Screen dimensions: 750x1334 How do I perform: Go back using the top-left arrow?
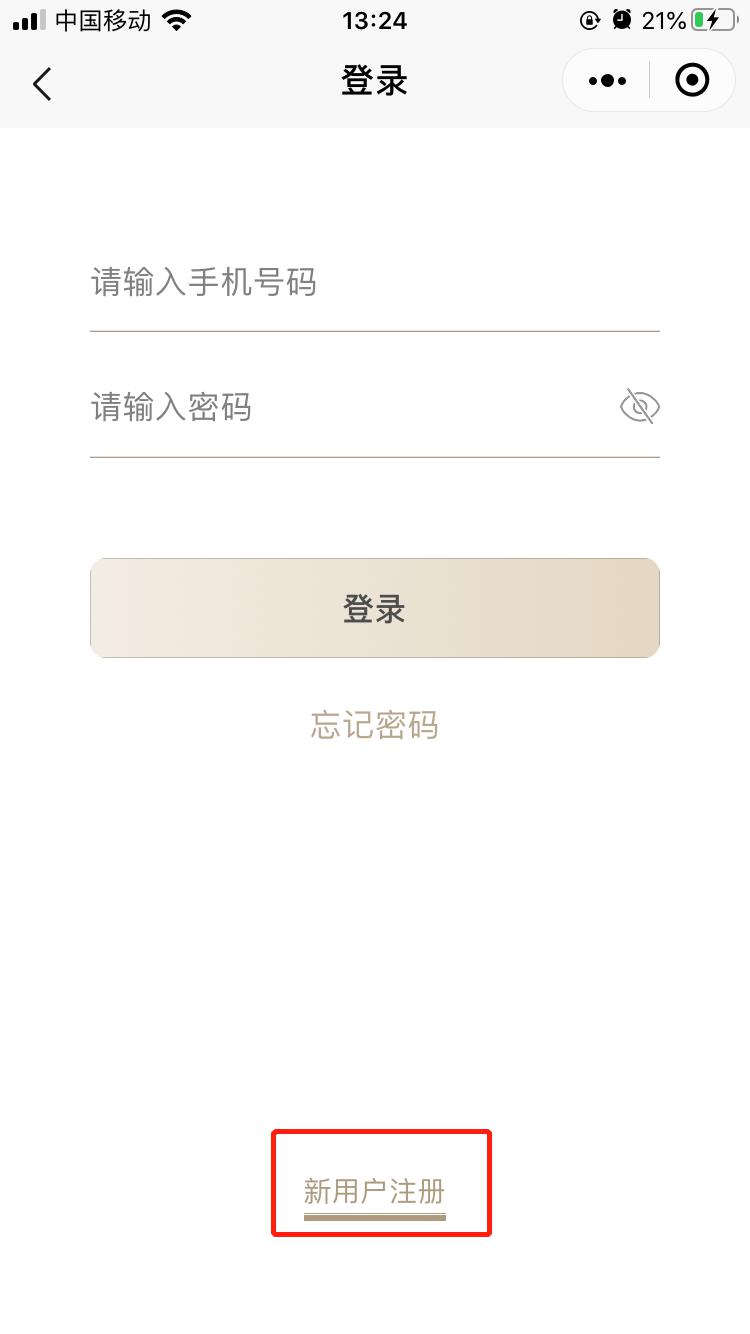click(42, 83)
